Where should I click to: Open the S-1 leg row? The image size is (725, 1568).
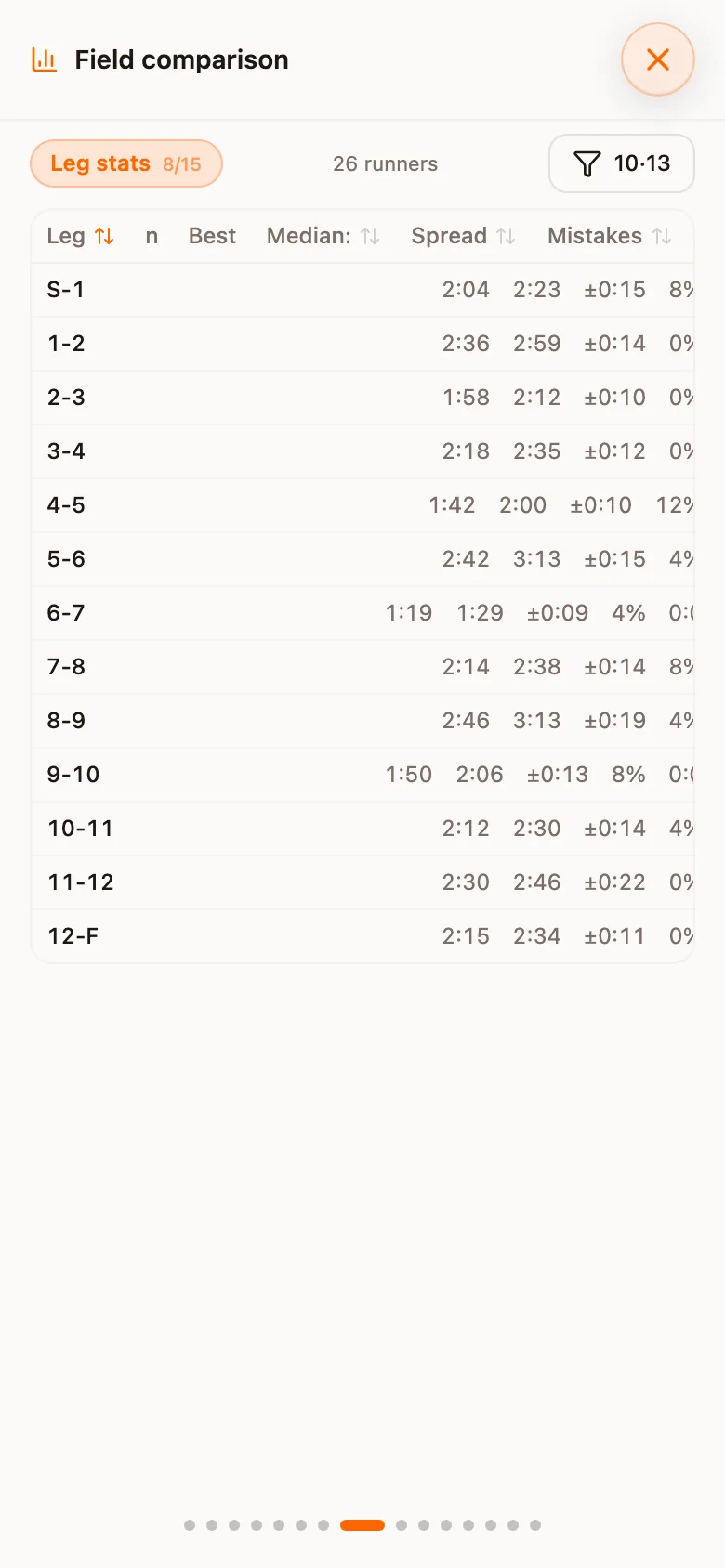pyautogui.click(x=362, y=290)
